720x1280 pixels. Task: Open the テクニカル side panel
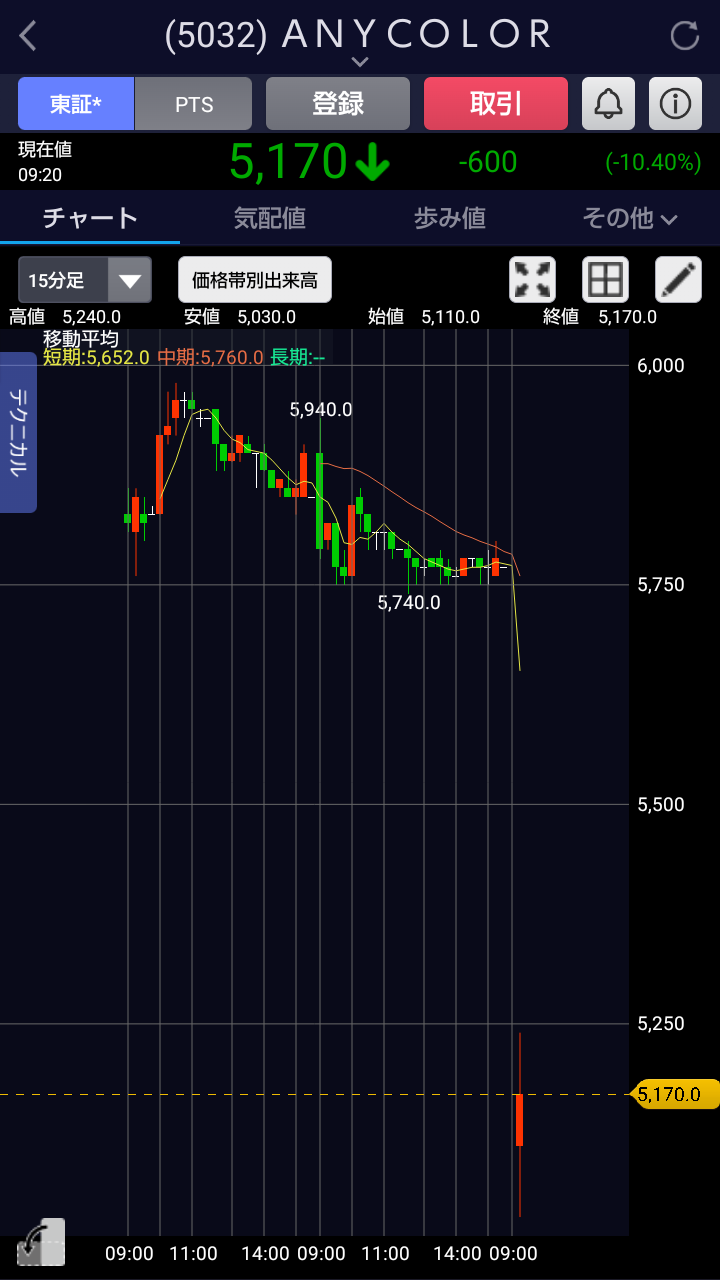coord(18,432)
